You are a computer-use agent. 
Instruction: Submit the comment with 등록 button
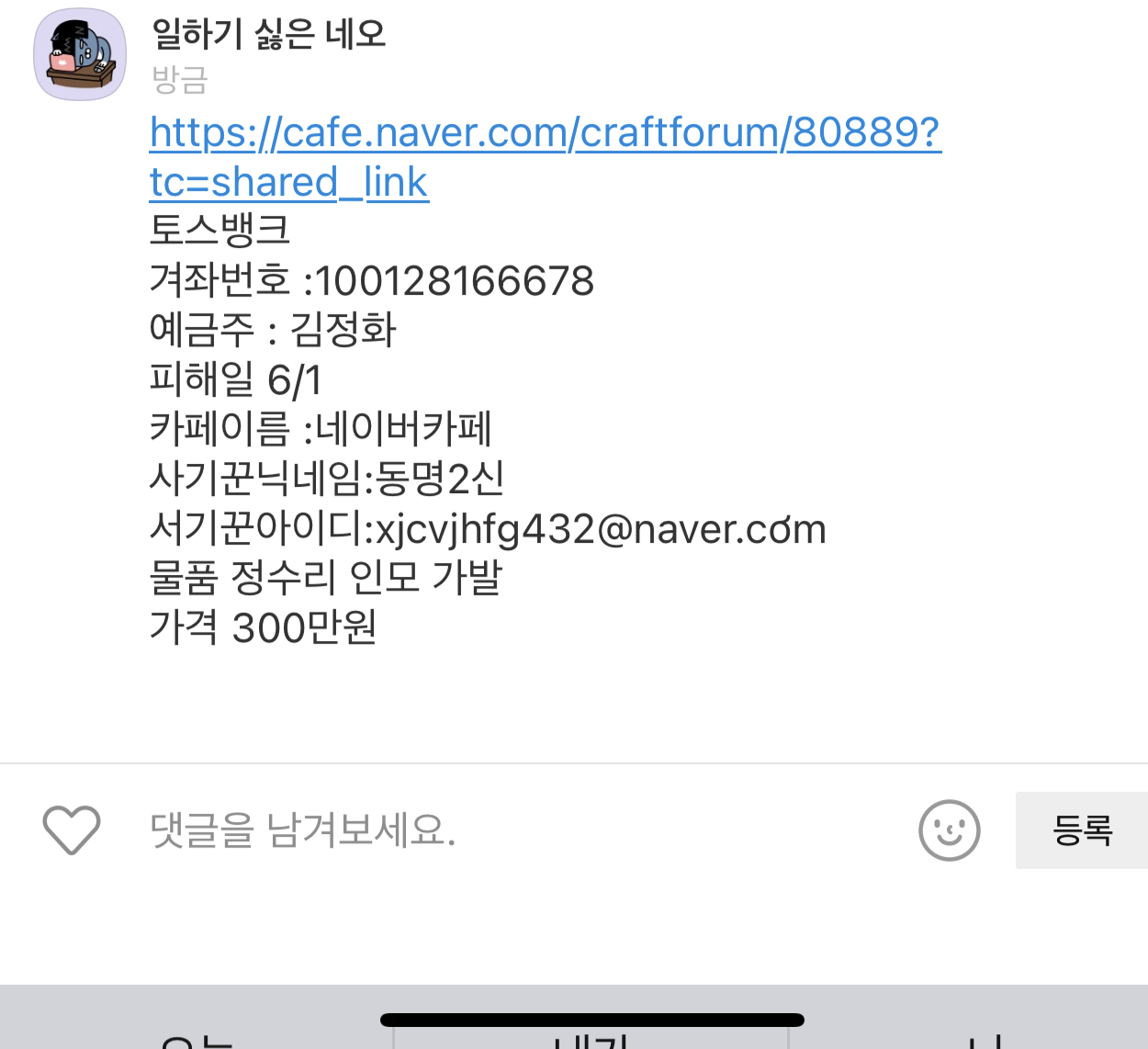pyautogui.click(x=1081, y=830)
